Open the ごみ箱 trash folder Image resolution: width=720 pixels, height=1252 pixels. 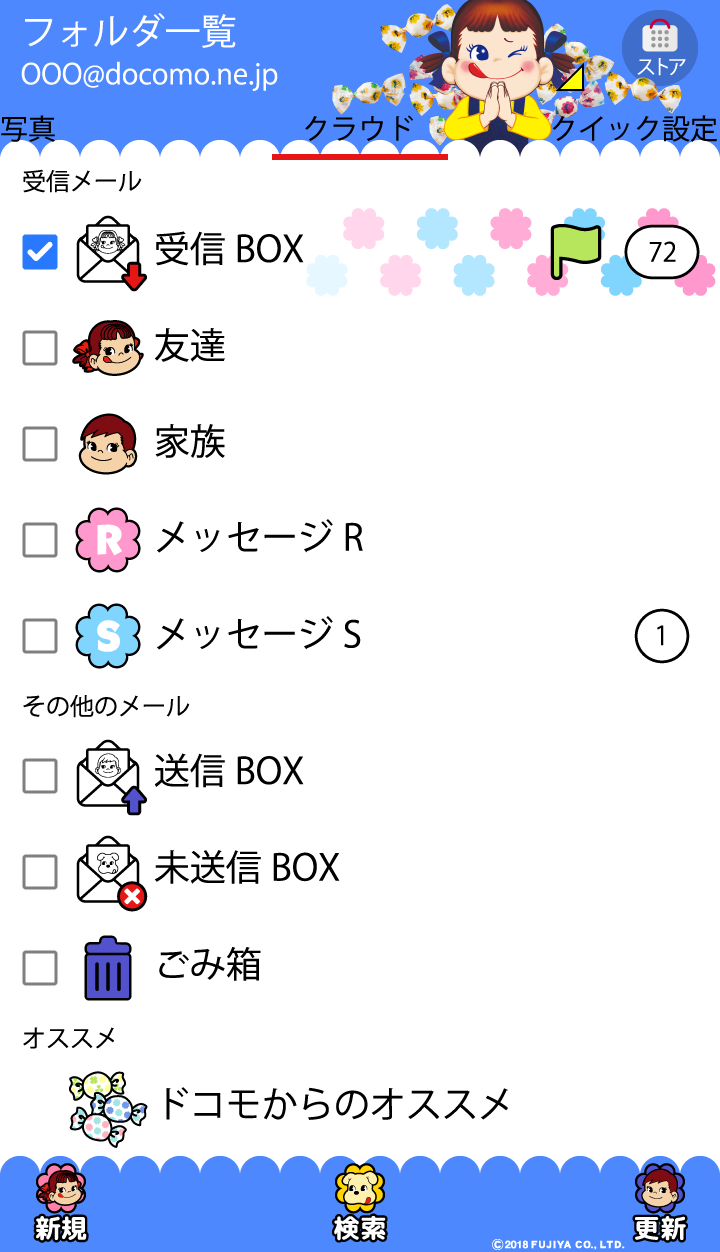tap(208, 966)
